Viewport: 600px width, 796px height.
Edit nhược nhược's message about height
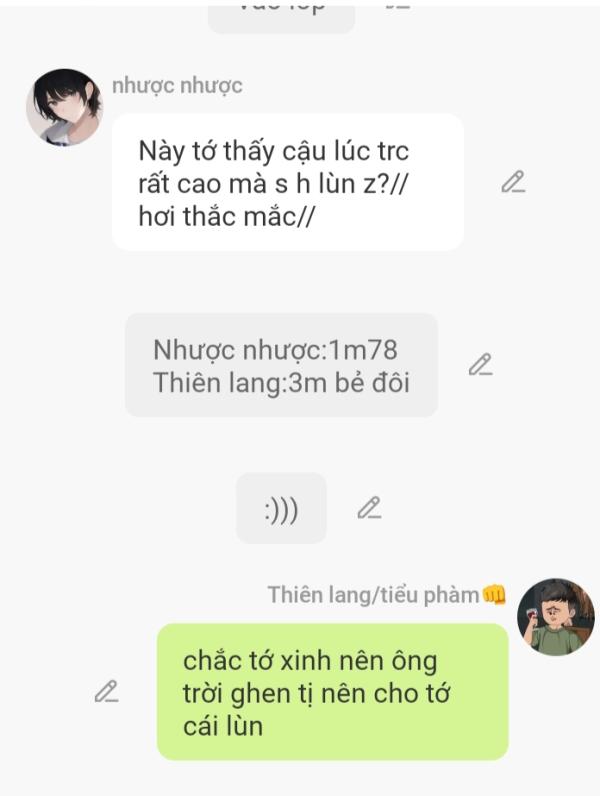pyautogui.click(x=513, y=182)
